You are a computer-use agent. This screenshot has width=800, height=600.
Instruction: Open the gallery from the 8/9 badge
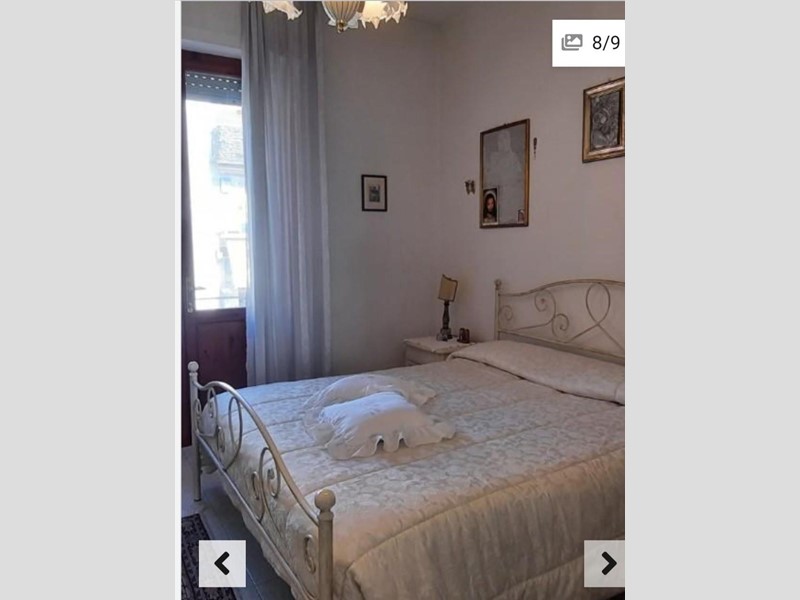tap(589, 43)
